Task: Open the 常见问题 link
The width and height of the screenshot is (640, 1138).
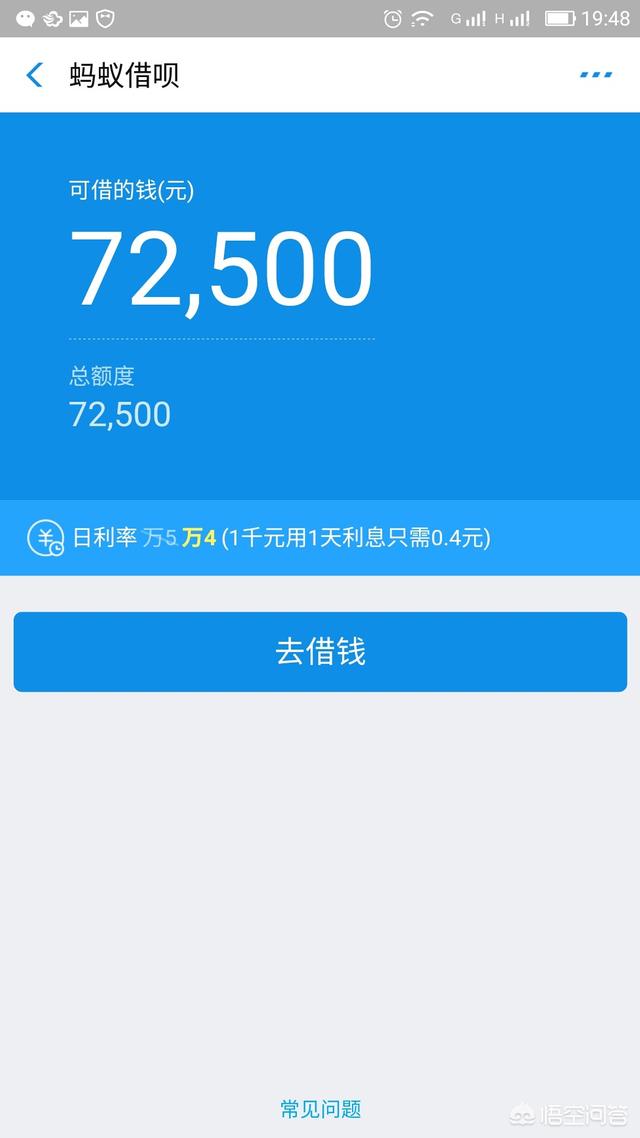Action: (x=320, y=1109)
